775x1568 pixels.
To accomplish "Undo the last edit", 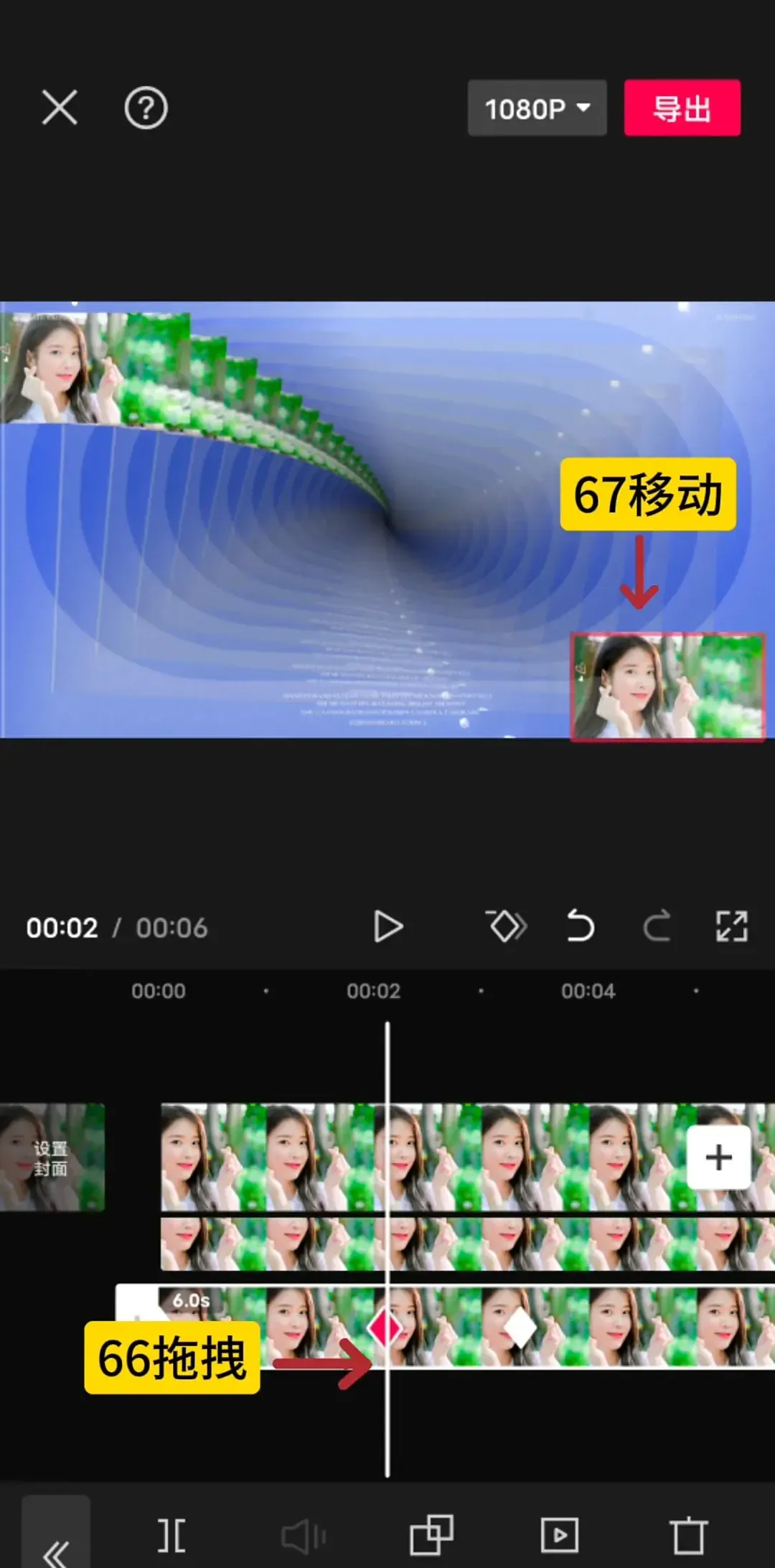I will point(580,927).
